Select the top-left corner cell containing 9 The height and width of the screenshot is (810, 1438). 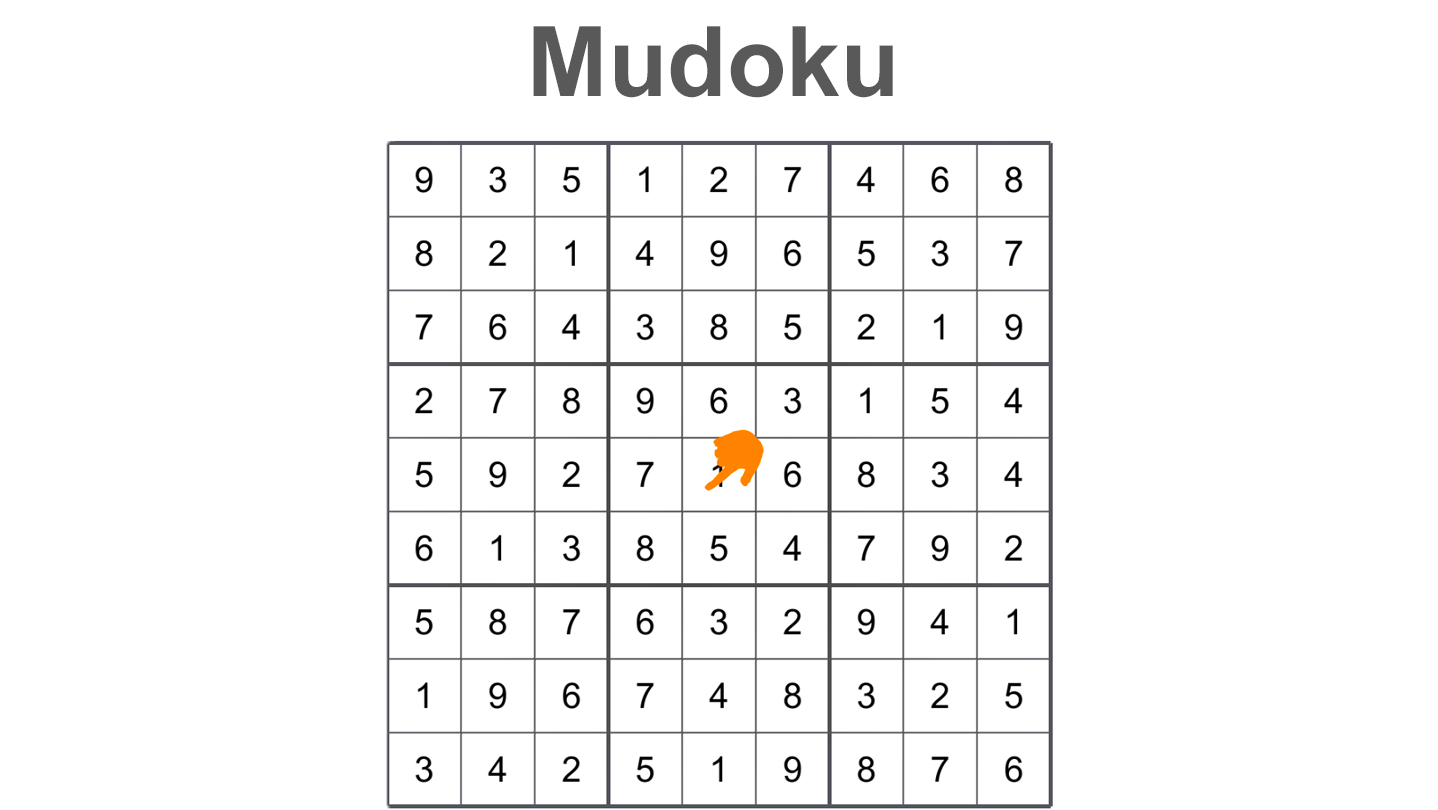pyautogui.click(x=424, y=180)
